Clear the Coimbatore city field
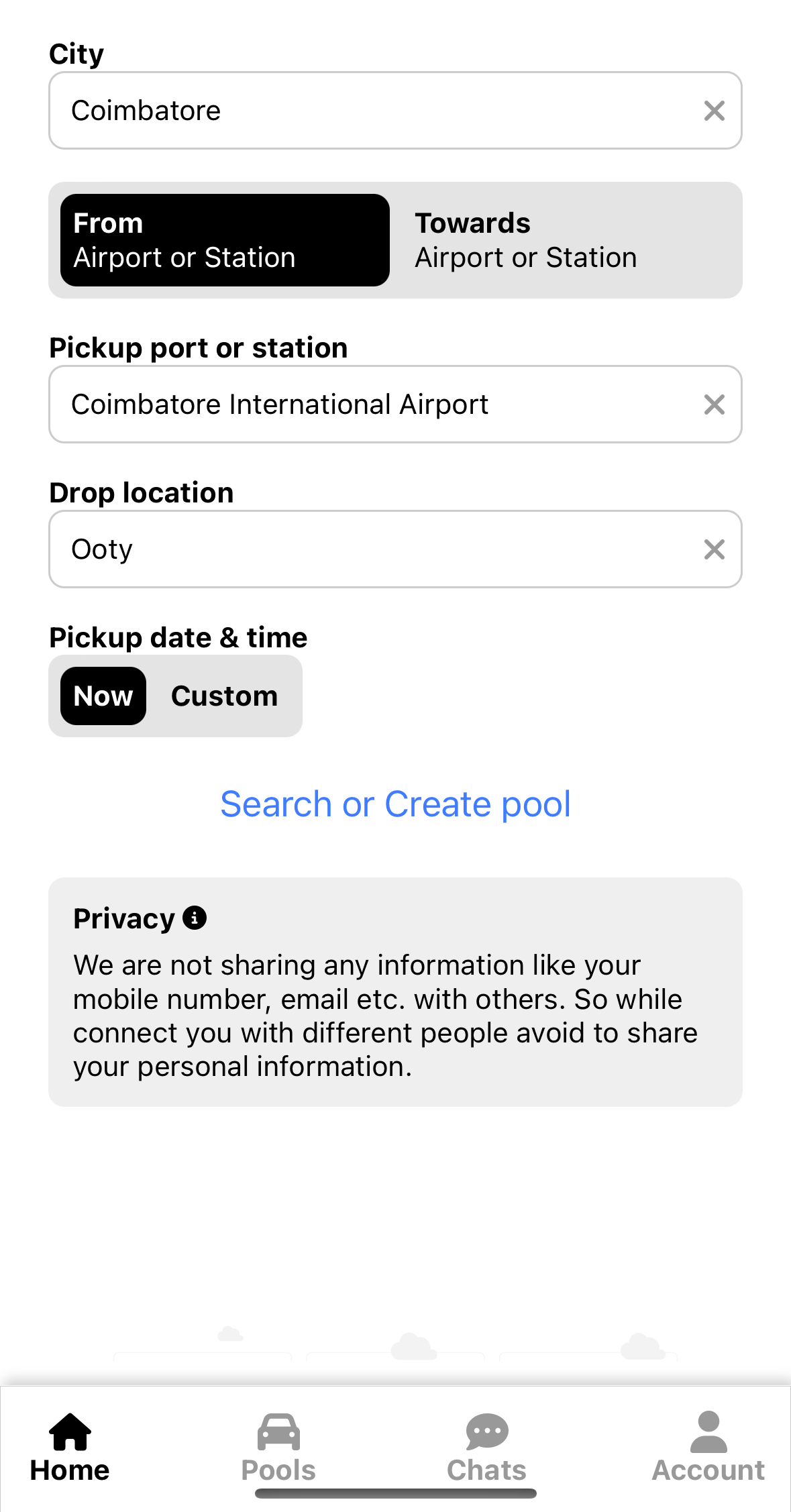The image size is (791, 1512). (x=714, y=111)
